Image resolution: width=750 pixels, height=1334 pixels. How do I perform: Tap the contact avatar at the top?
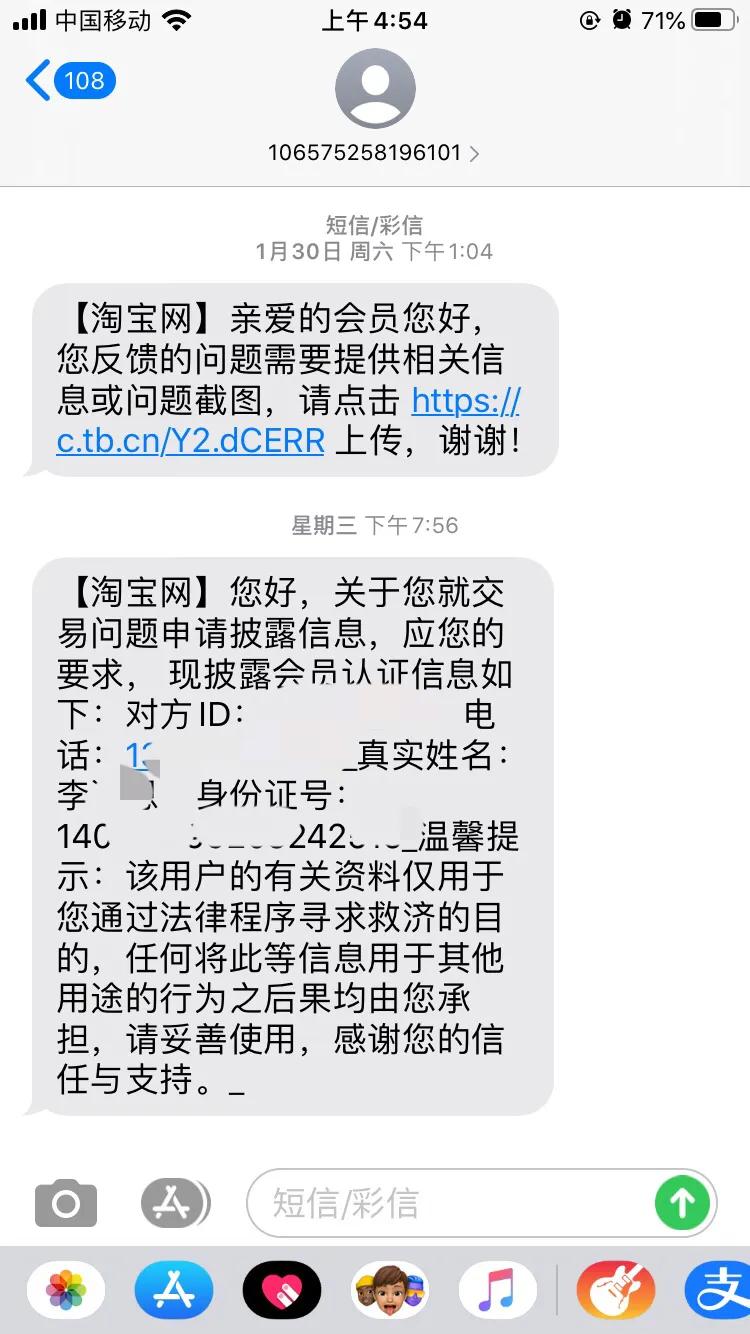(375, 88)
